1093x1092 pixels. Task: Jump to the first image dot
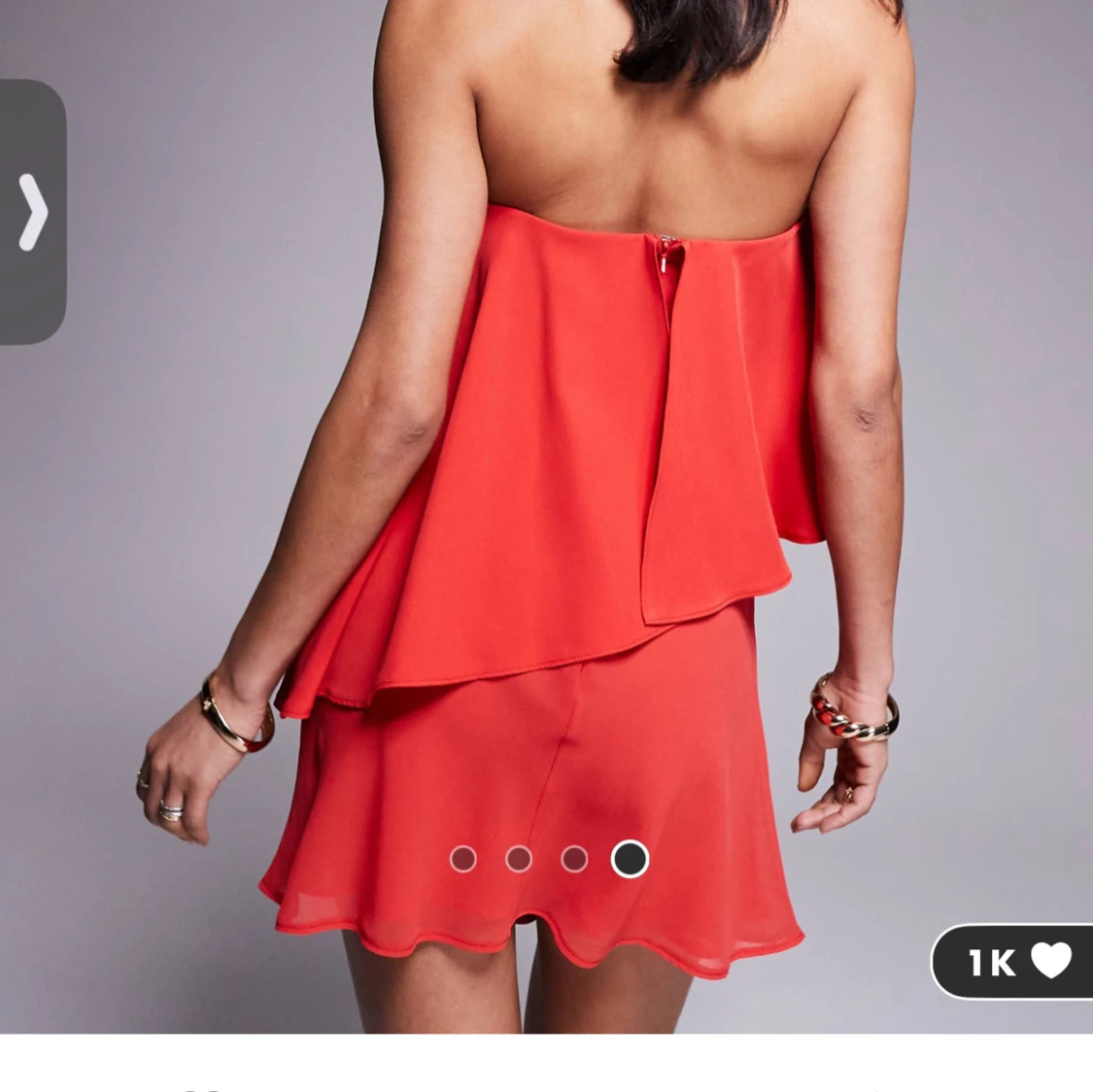click(463, 859)
